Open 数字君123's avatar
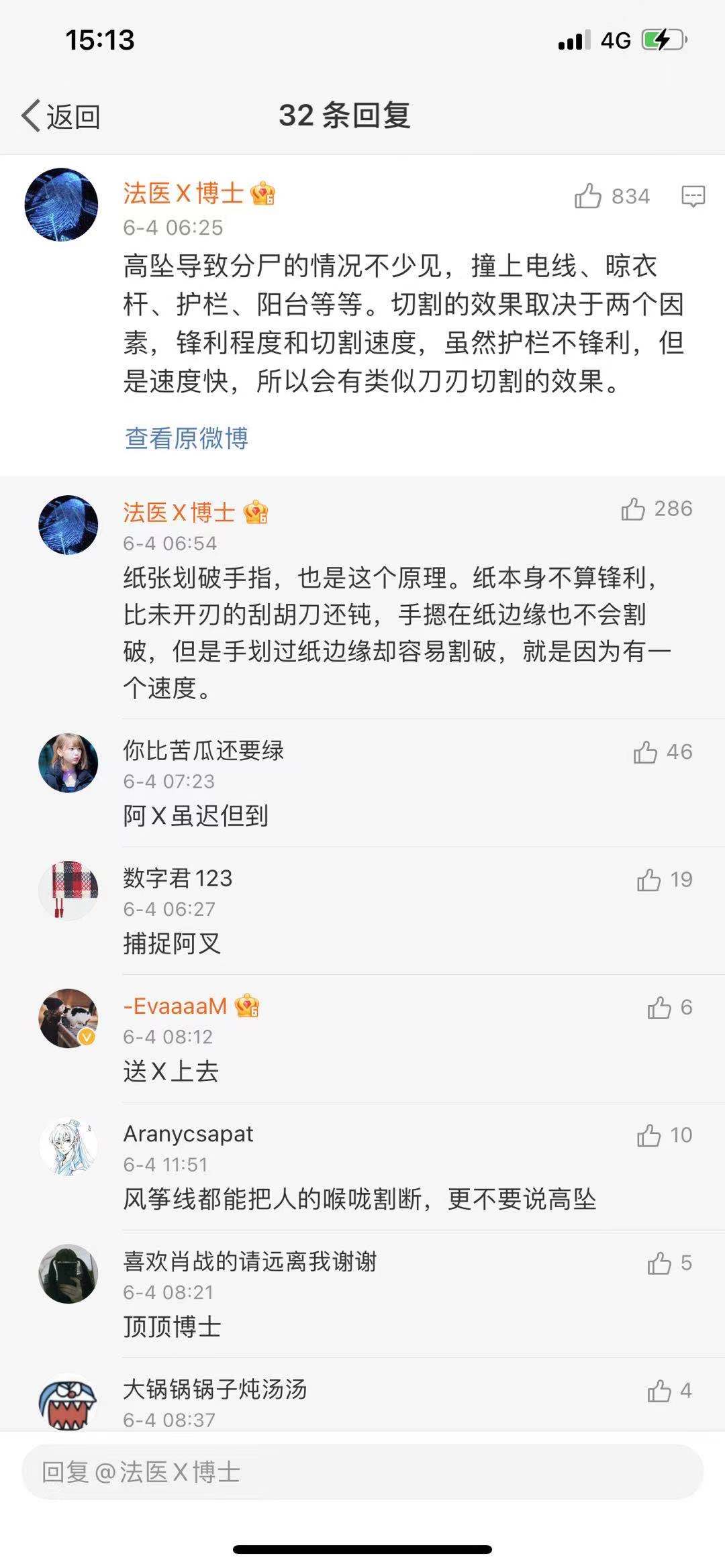Image resolution: width=725 pixels, height=1568 pixels. point(68,890)
